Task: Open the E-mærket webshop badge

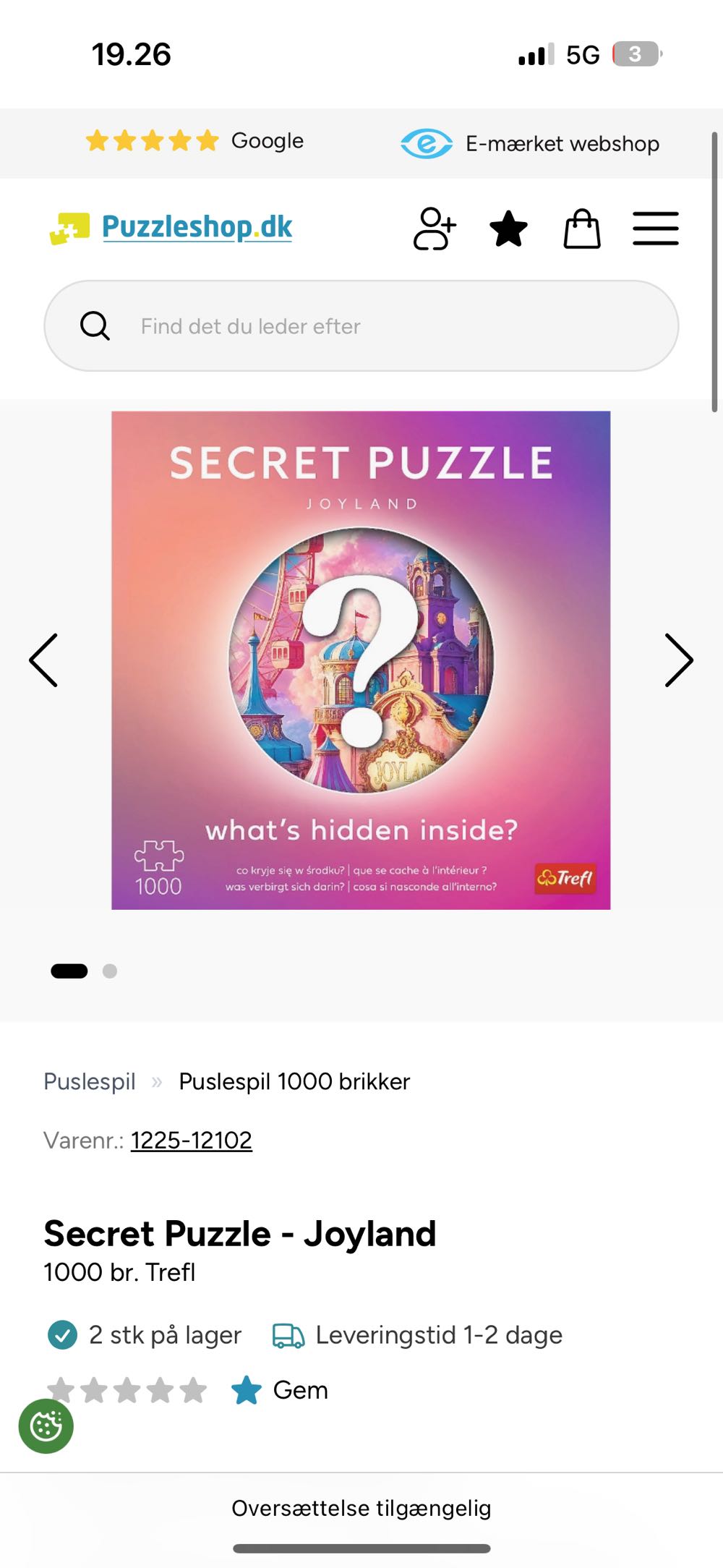Action: coord(530,143)
